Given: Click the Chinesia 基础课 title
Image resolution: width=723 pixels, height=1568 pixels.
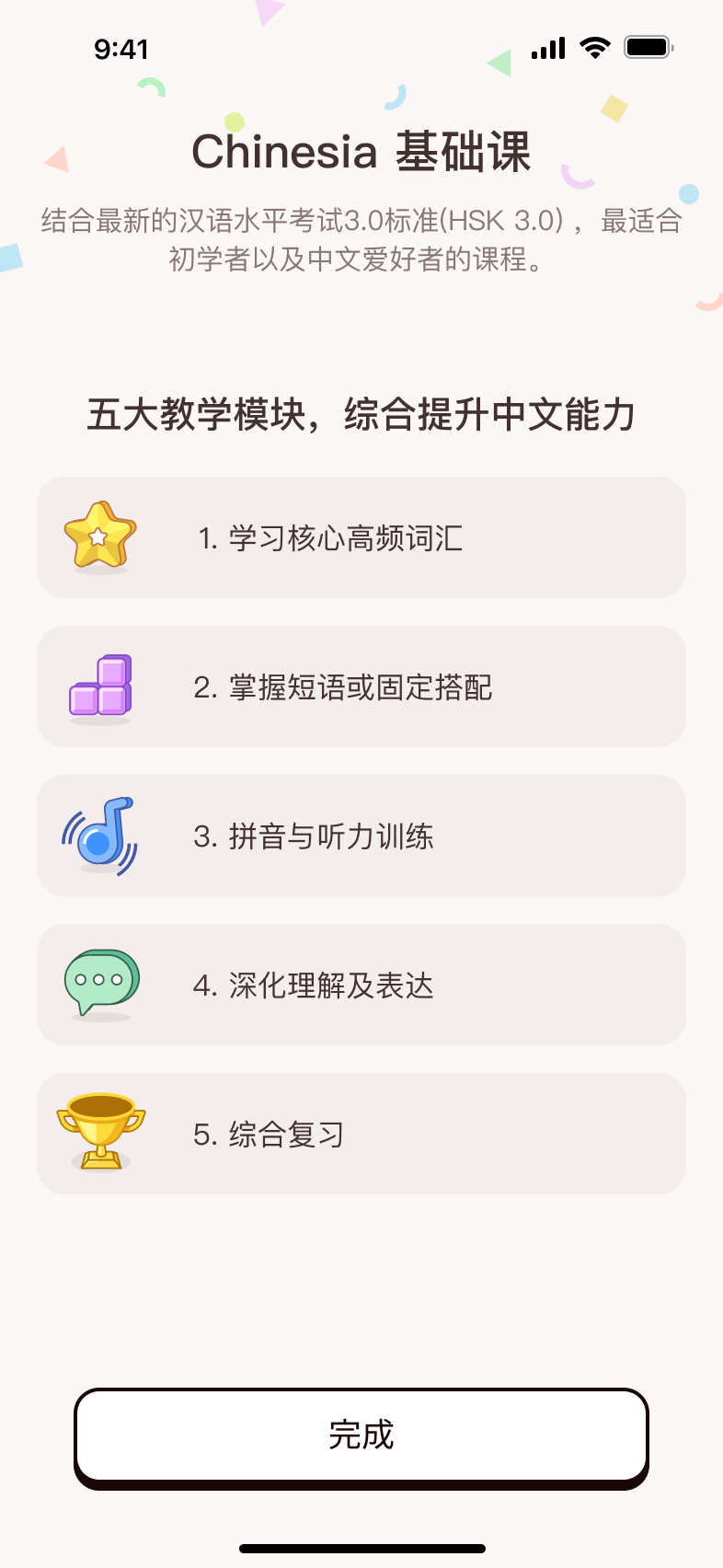Looking at the screenshot, I should (361, 151).
